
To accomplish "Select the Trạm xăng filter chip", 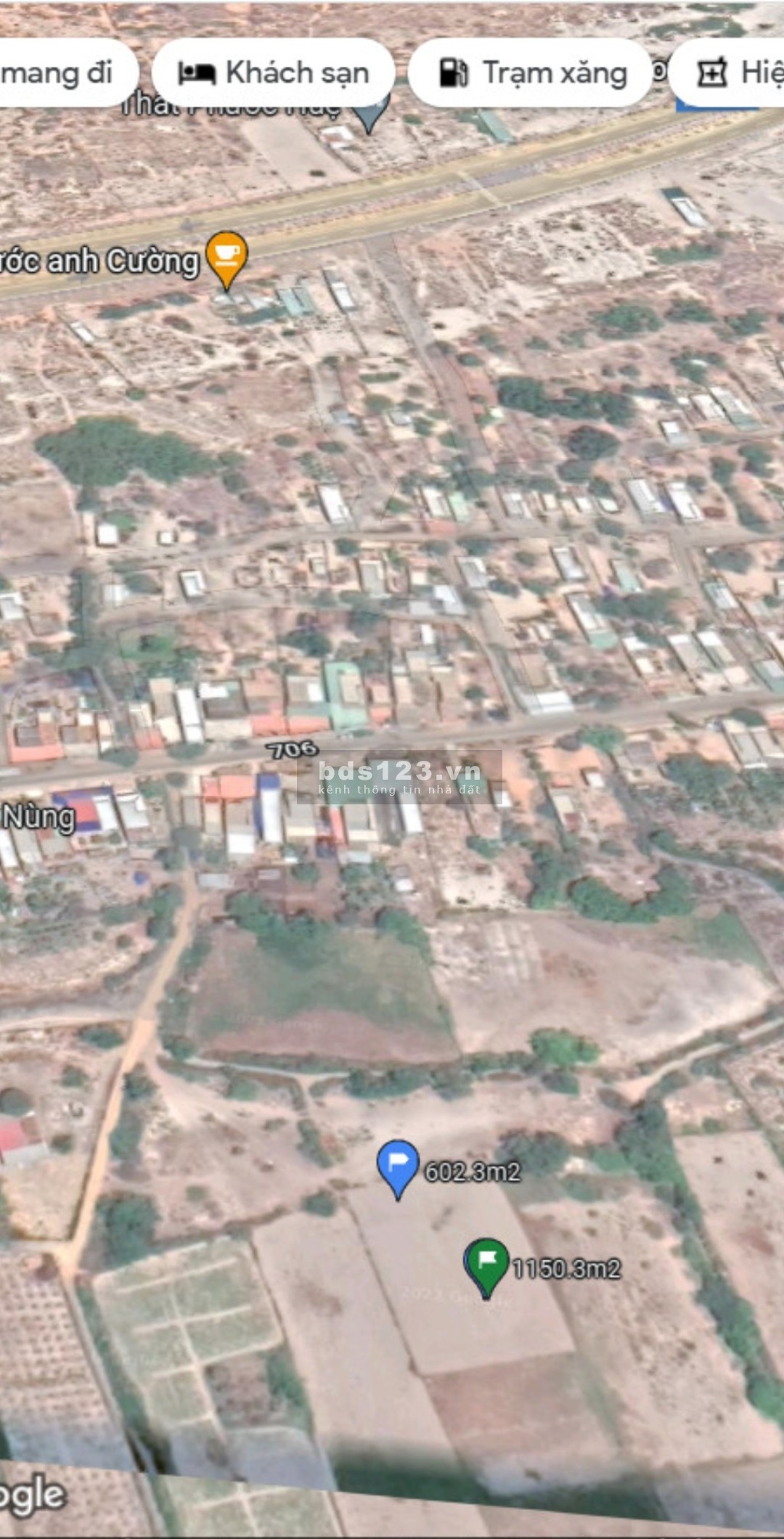I will (531, 73).
